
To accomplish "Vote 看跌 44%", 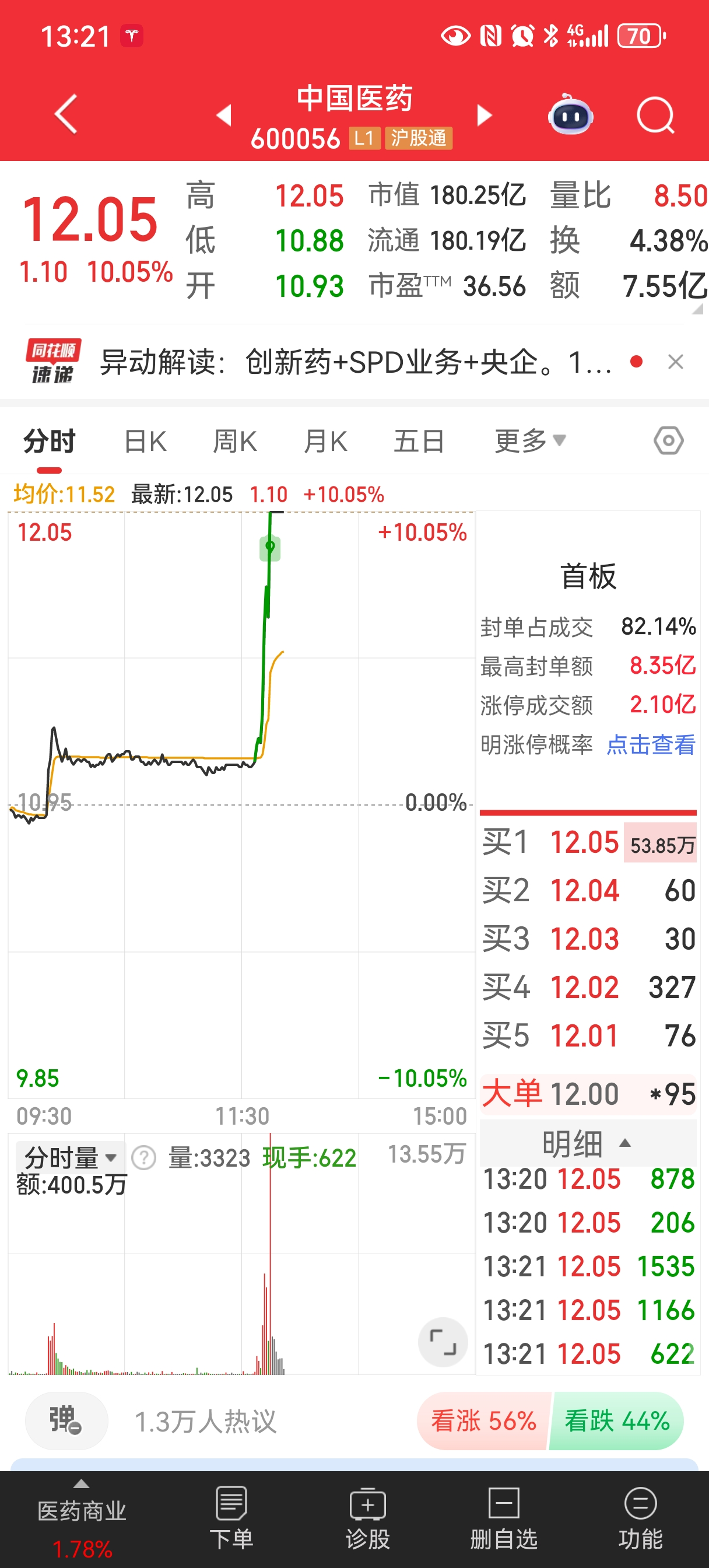I will click(x=616, y=1422).
